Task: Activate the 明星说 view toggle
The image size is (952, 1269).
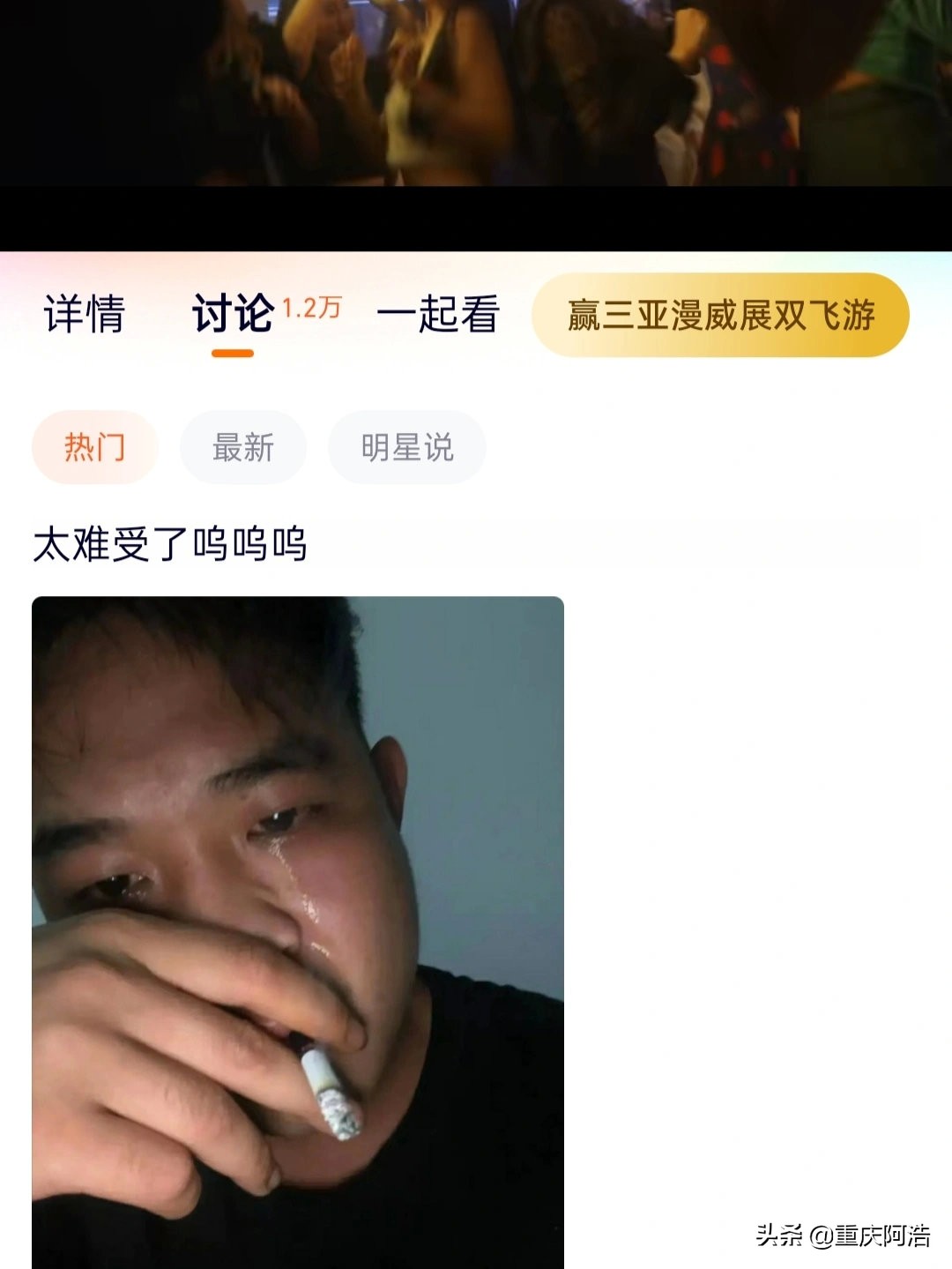Action: (407, 447)
